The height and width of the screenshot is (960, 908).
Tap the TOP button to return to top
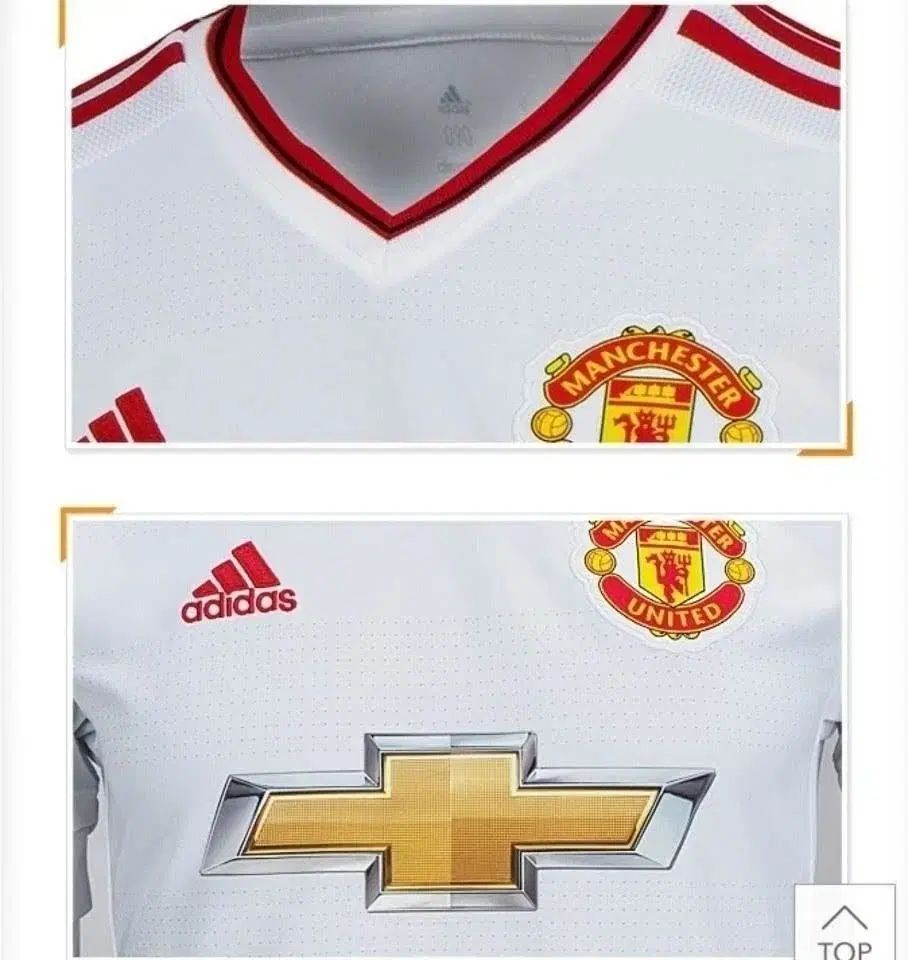pyautogui.click(x=845, y=926)
